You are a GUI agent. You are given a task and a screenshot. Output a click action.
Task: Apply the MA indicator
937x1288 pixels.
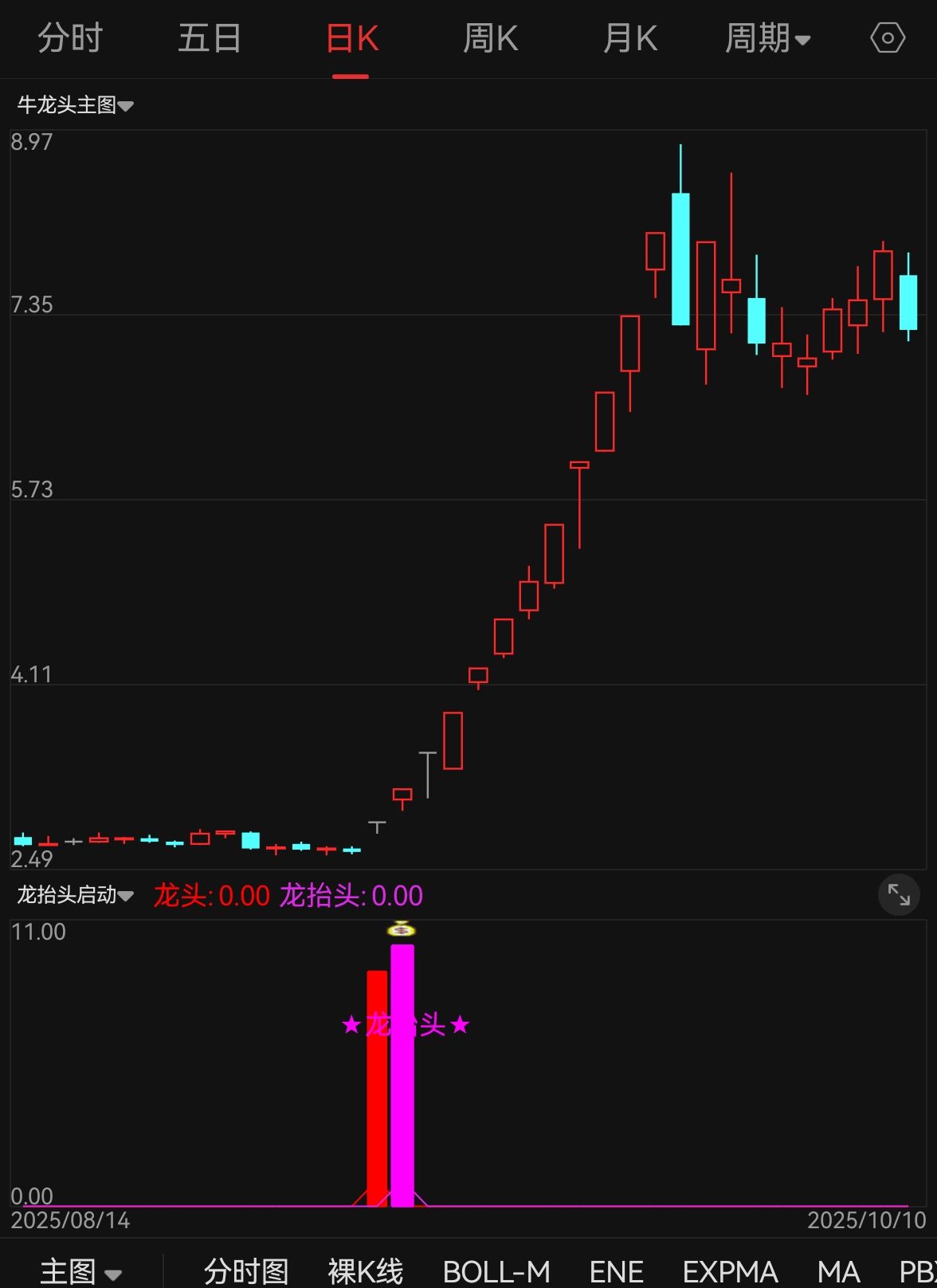tap(838, 1271)
